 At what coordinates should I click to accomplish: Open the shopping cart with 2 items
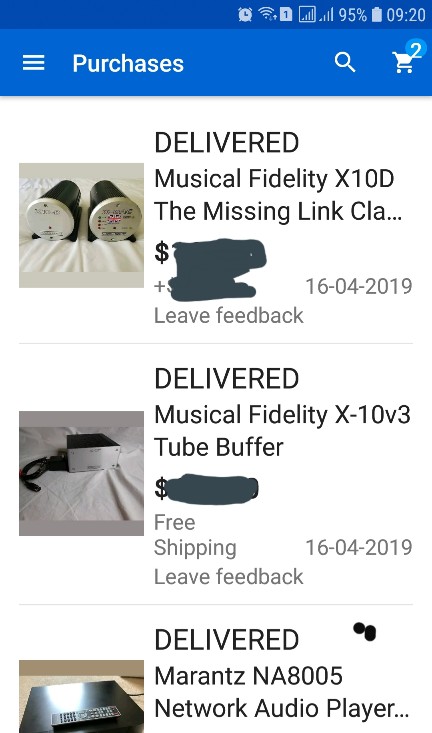point(406,59)
